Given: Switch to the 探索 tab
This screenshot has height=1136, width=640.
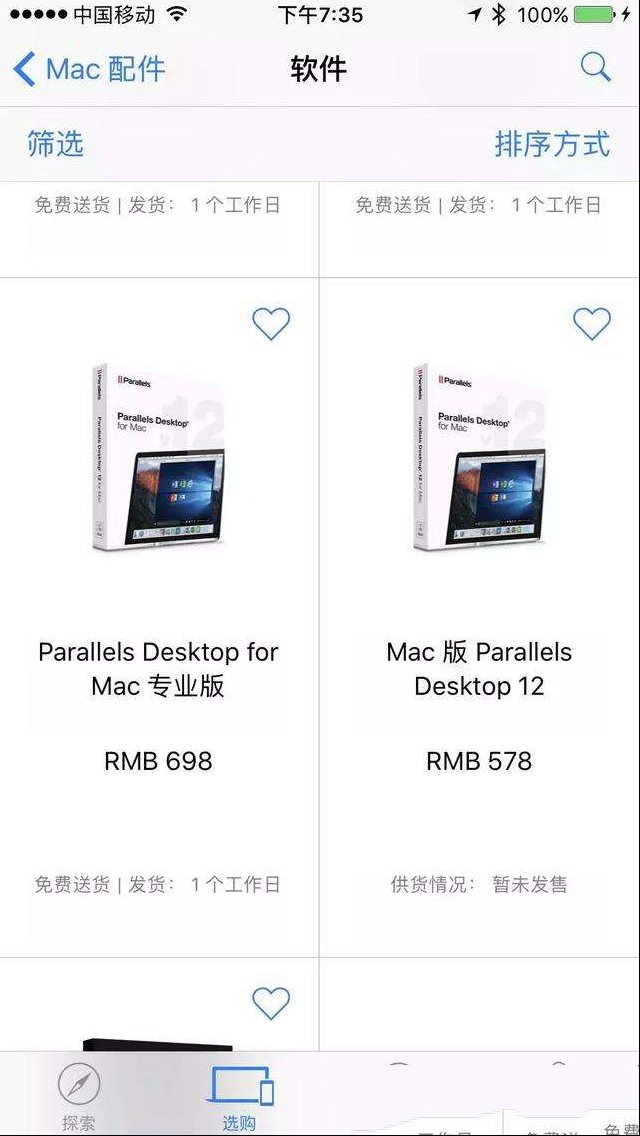Looking at the screenshot, I should pos(78,1095).
